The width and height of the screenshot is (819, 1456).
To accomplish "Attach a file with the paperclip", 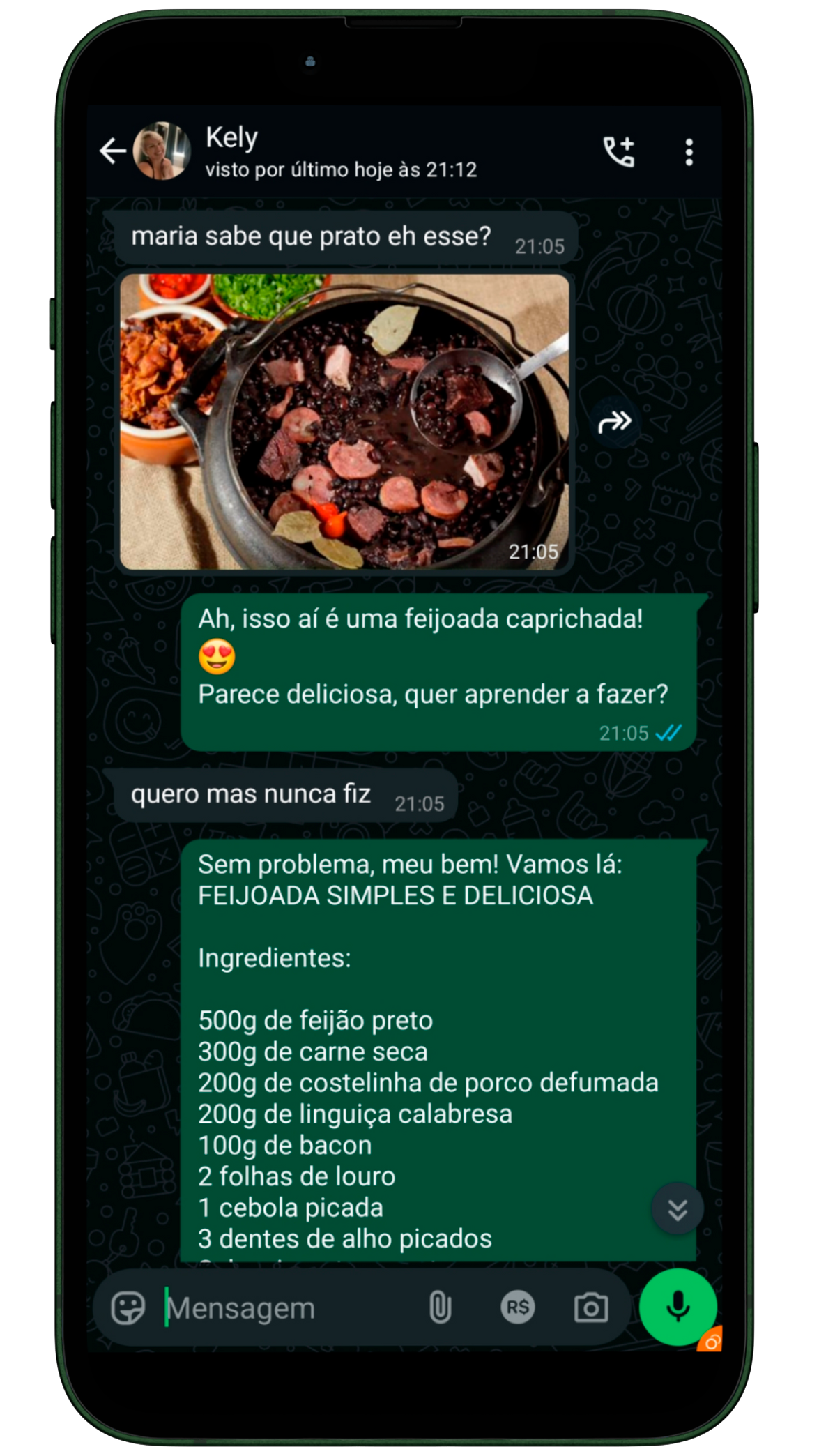I will click(440, 1307).
